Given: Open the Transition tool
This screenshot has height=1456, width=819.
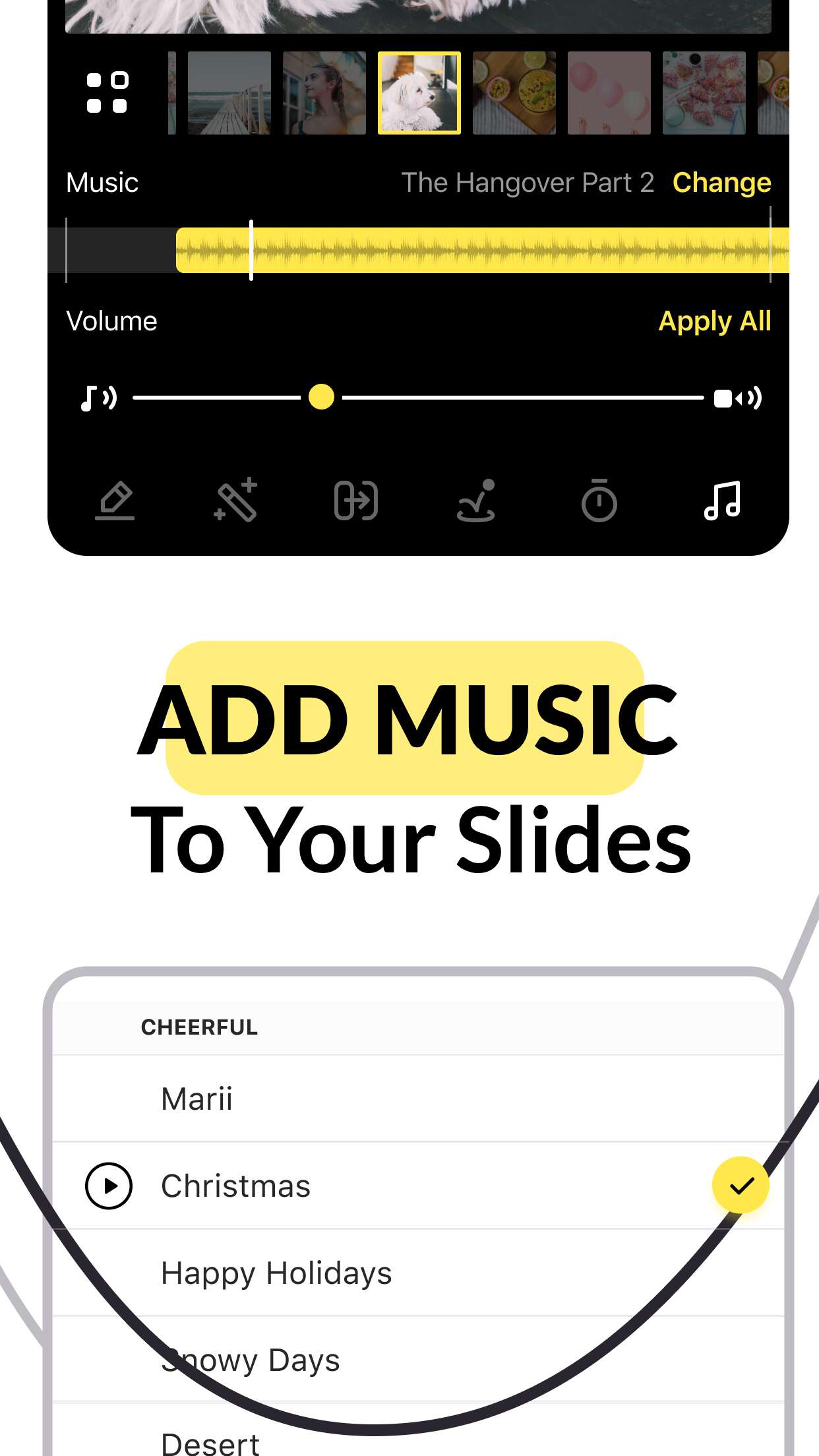Looking at the screenshot, I should coord(356,502).
